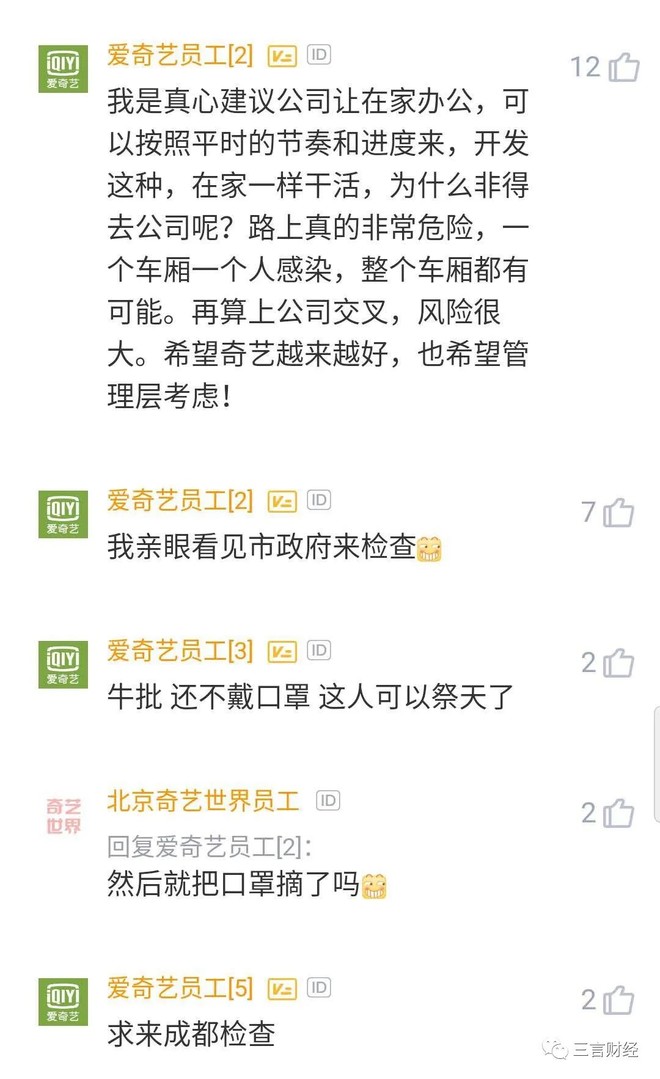Screen dimensions: 660x1079
Task: Like the comment suggesting 在家办公
Action: (623, 67)
